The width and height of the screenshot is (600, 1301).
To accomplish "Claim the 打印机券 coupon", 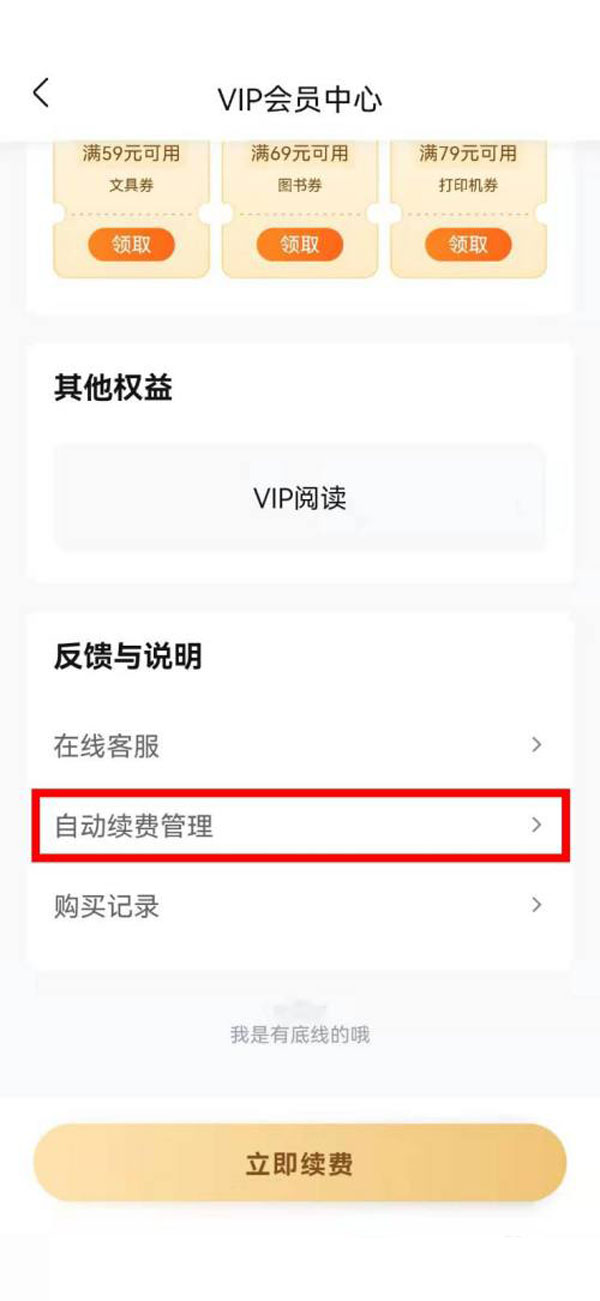I will 468,244.
